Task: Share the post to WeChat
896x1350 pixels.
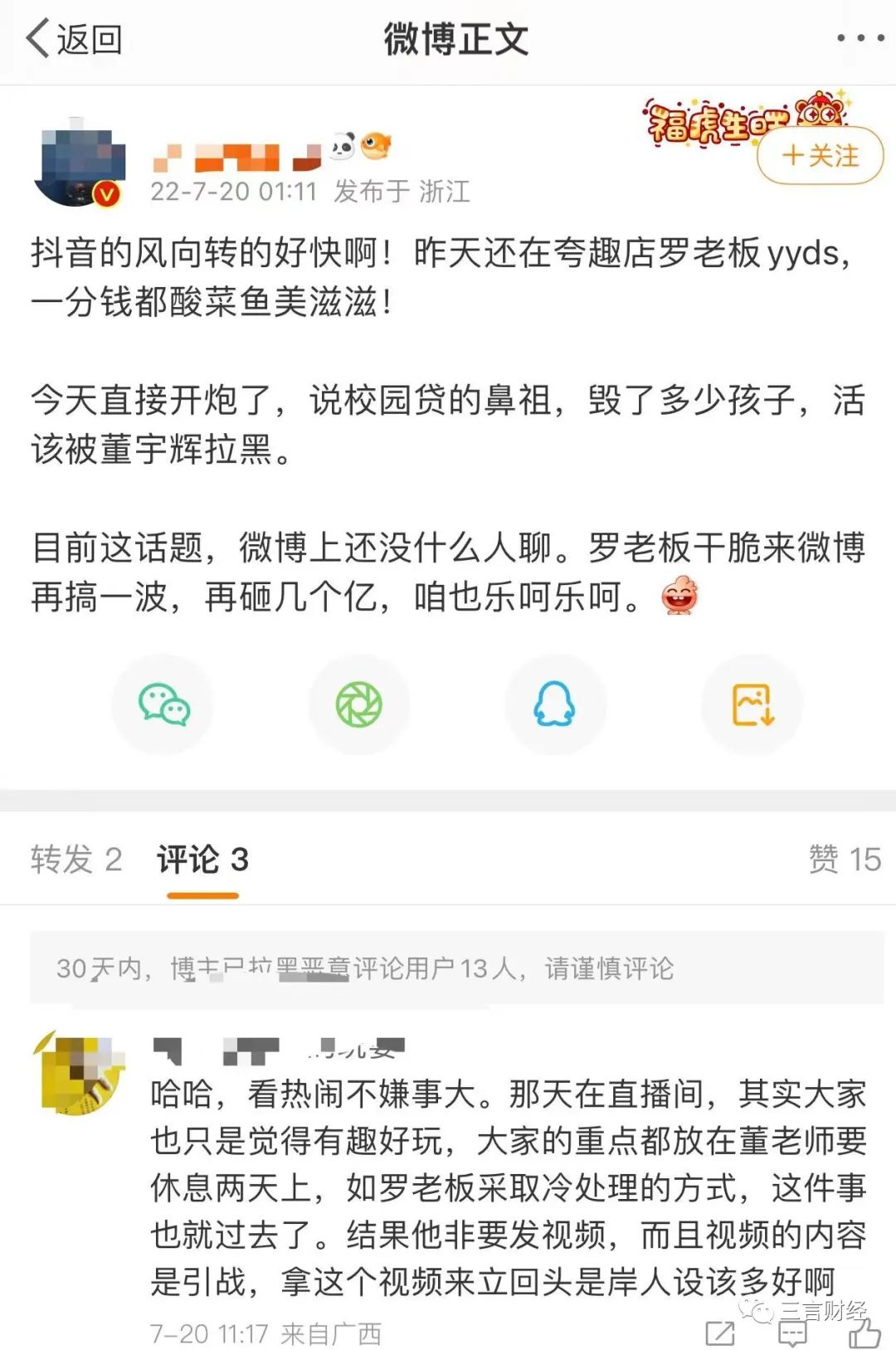Action: click(163, 704)
